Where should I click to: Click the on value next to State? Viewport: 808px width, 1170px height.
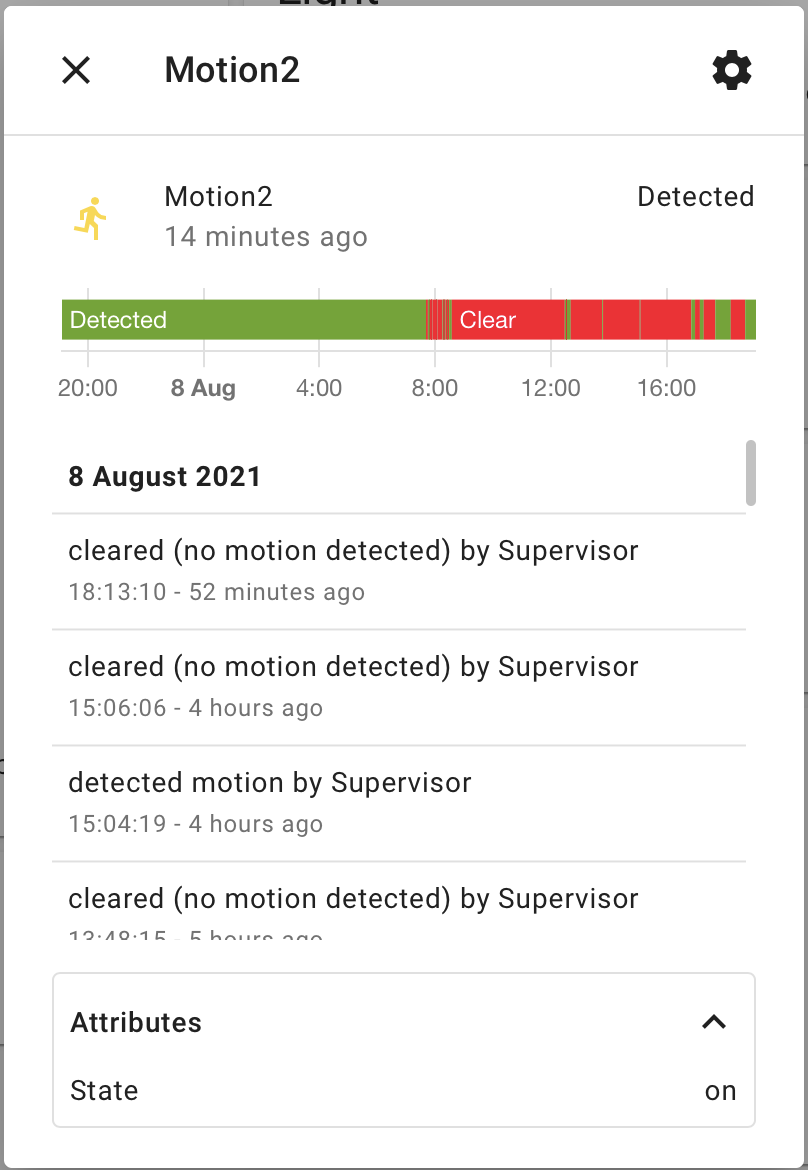(x=720, y=1090)
